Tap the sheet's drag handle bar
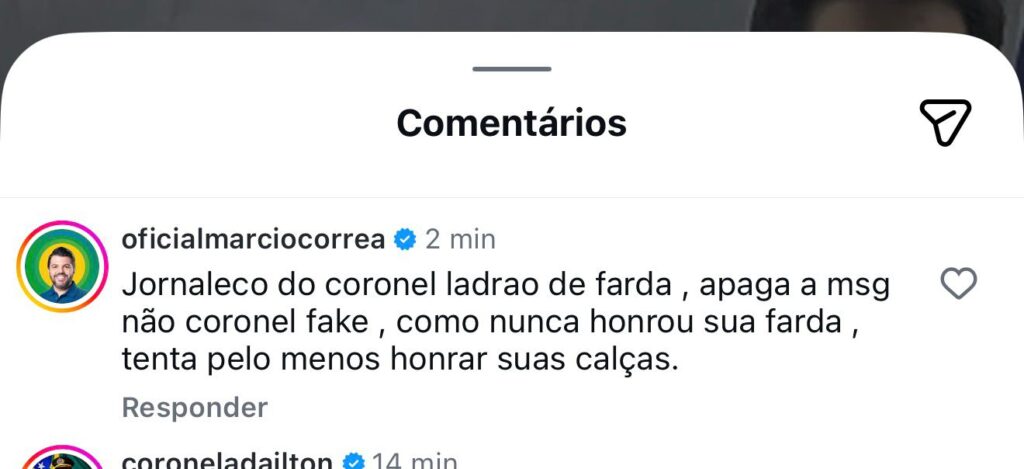Image resolution: width=1024 pixels, height=469 pixels. [512, 69]
